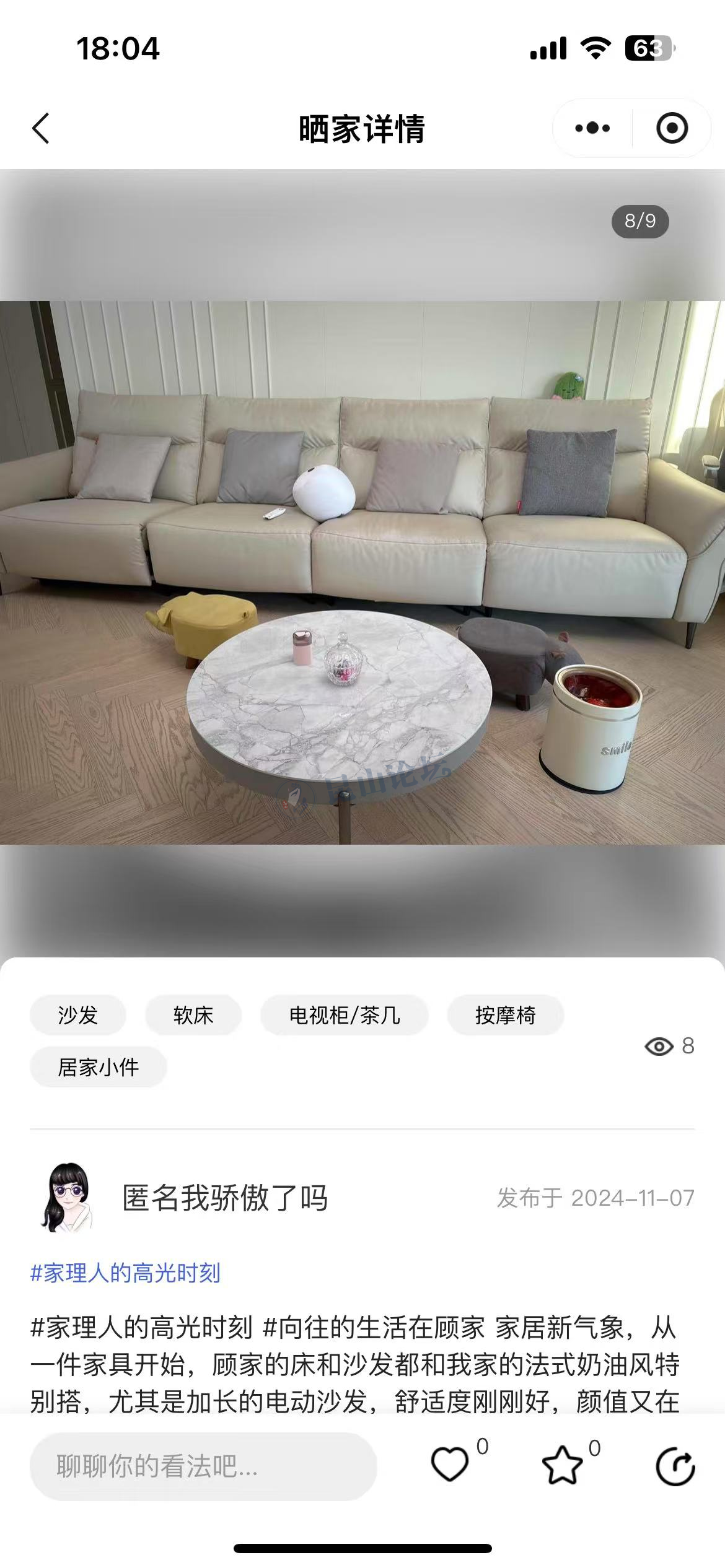Tap the 聊聊你的看法吧 comment field

pyautogui.click(x=203, y=1466)
